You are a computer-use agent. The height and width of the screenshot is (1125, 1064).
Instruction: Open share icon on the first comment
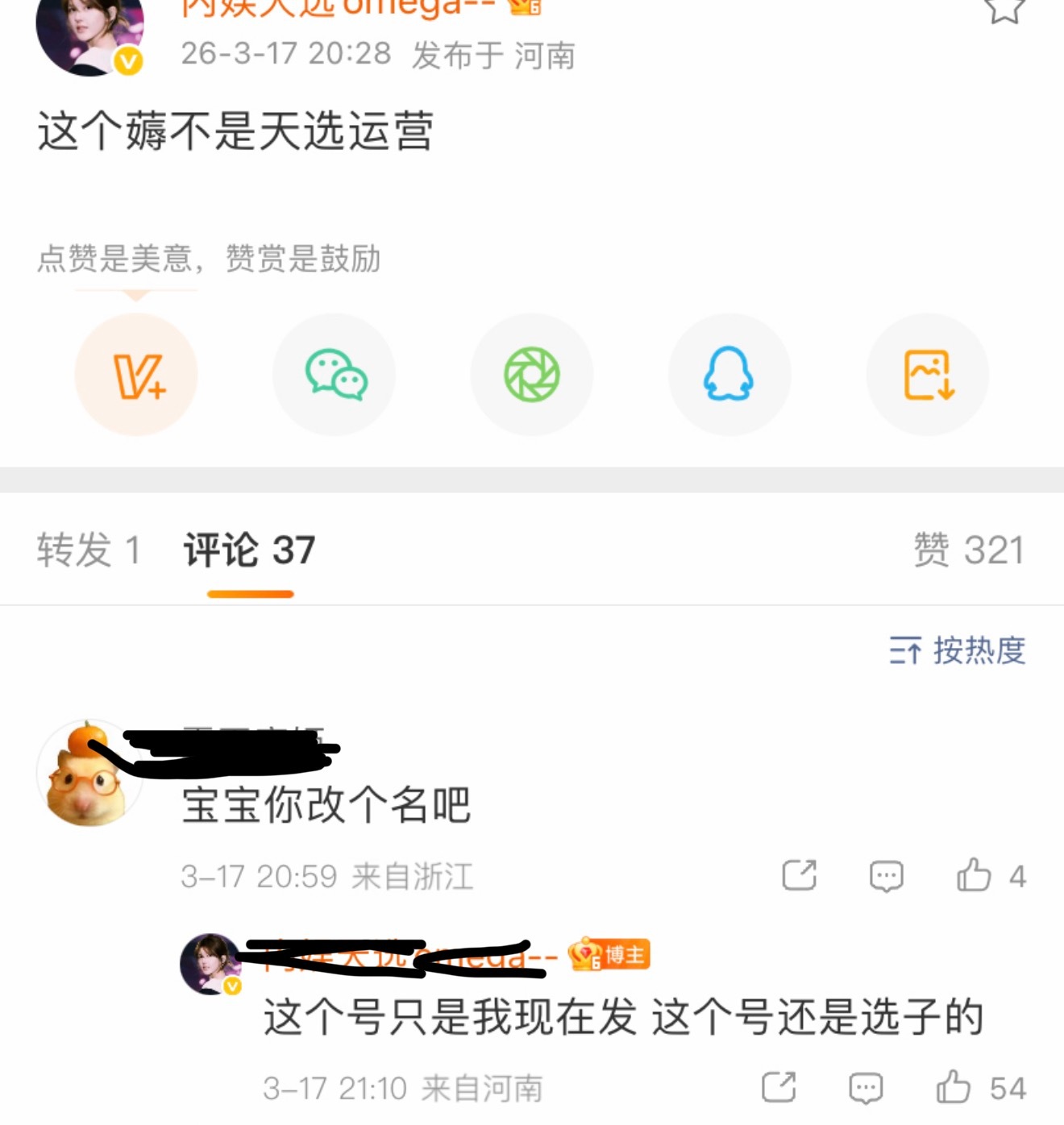(799, 875)
